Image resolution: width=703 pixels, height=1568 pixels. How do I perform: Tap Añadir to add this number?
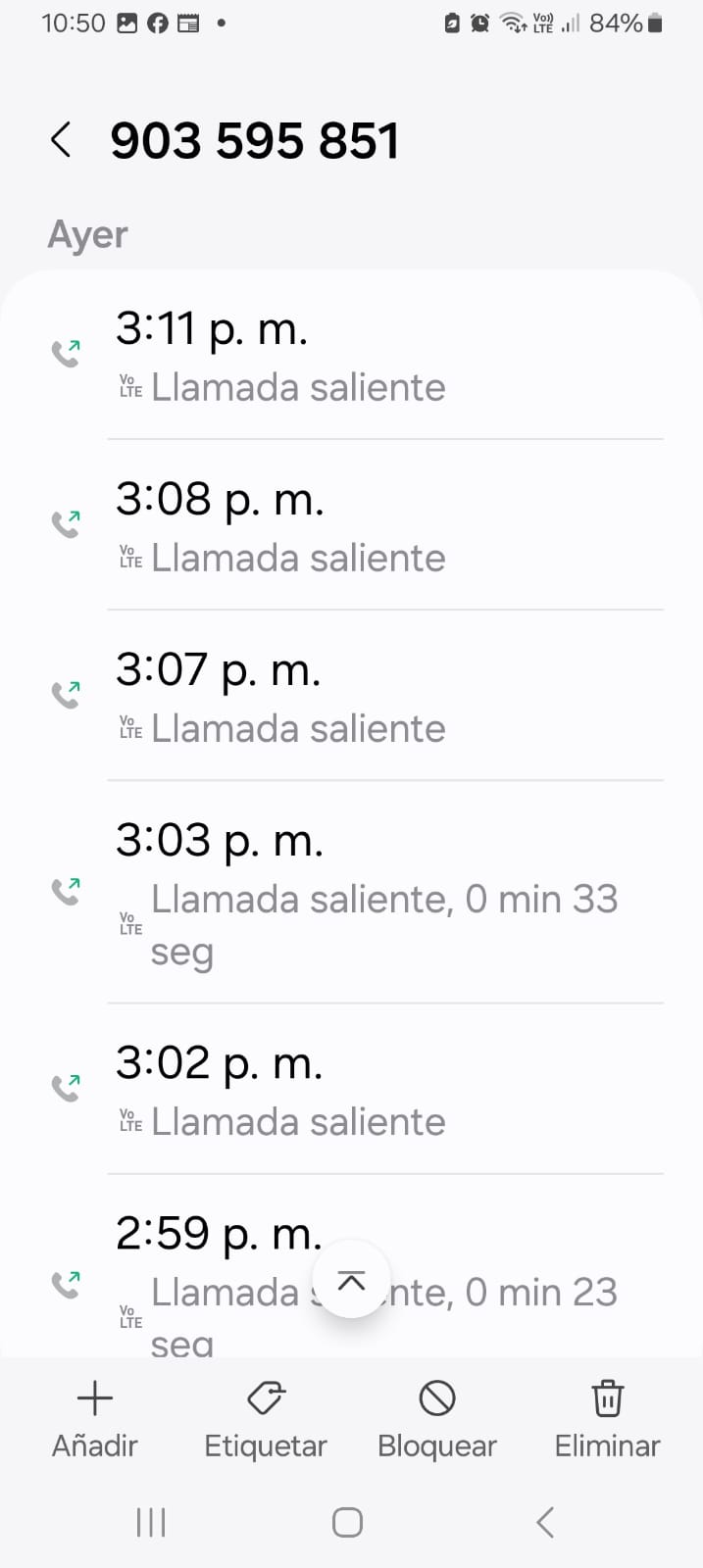click(x=95, y=1418)
